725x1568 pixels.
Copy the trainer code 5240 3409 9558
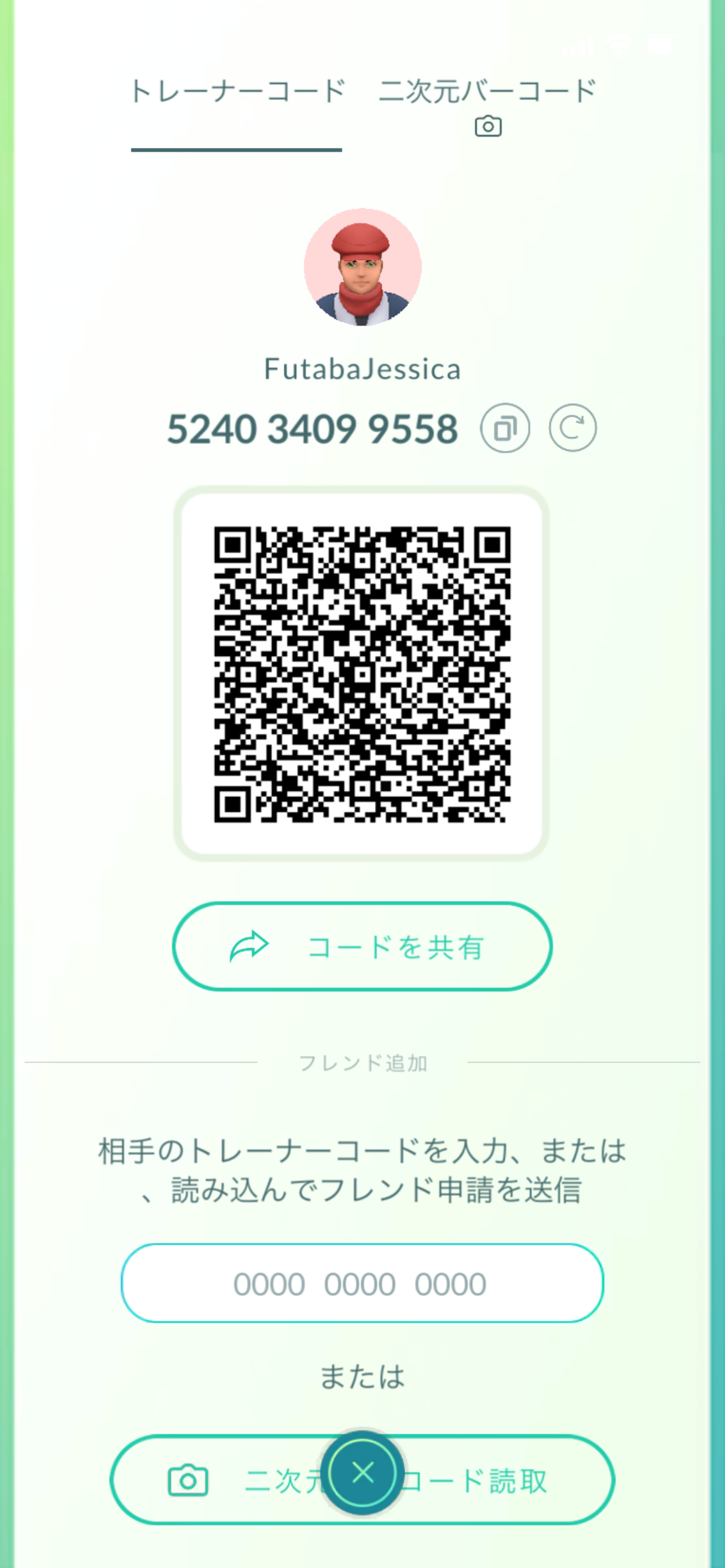pos(505,429)
